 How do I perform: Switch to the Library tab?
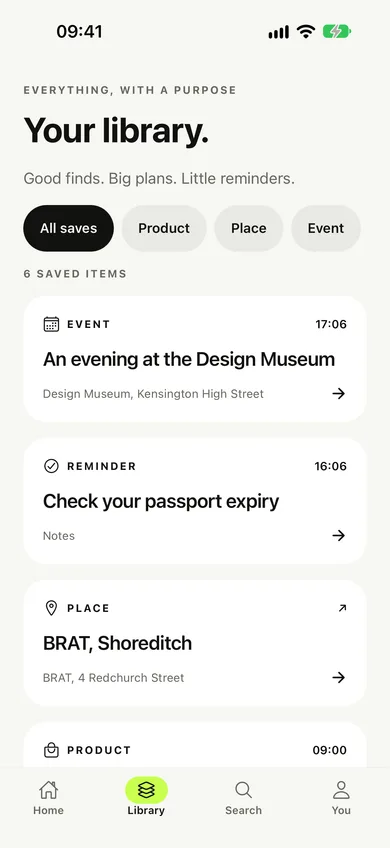[x=146, y=798]
